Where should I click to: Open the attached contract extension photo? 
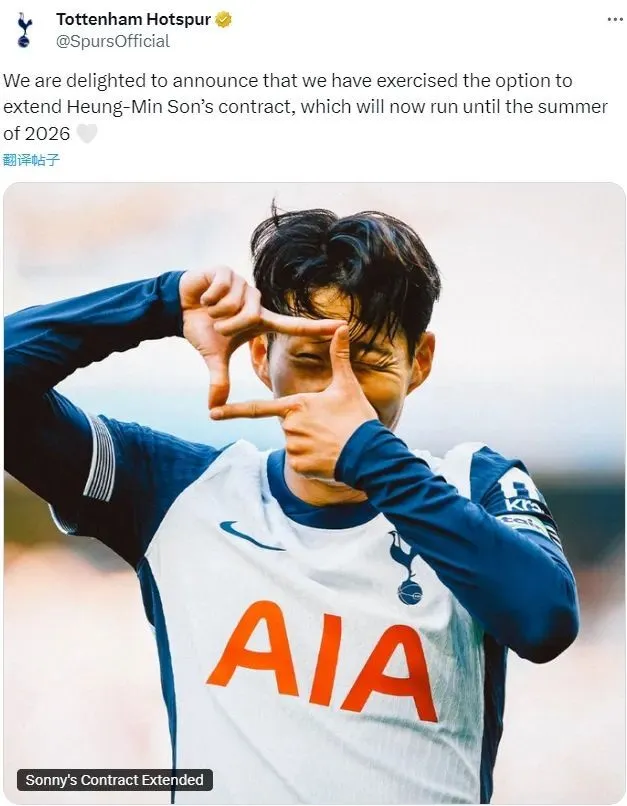point(314,492)
